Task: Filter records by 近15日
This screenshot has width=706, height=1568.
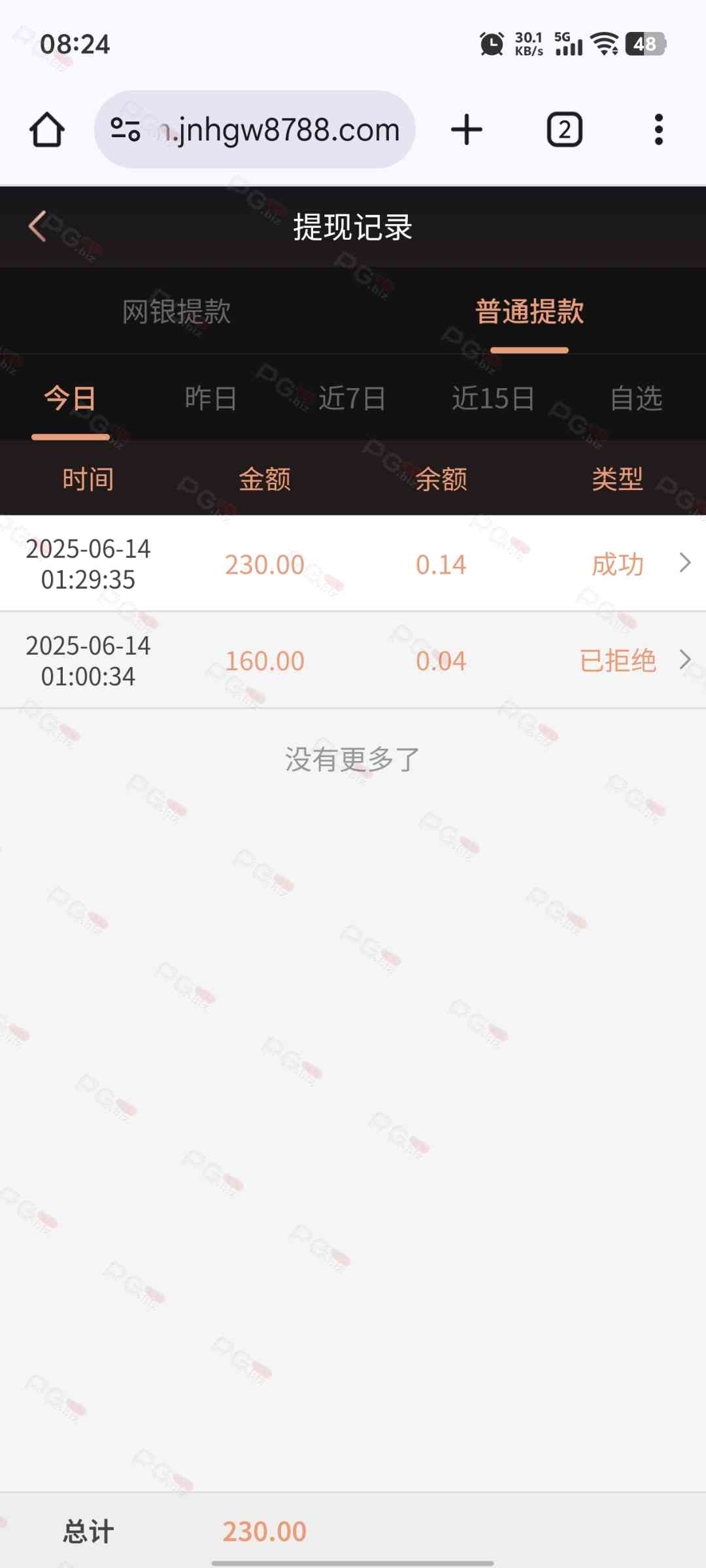Action: coord(494,399)
